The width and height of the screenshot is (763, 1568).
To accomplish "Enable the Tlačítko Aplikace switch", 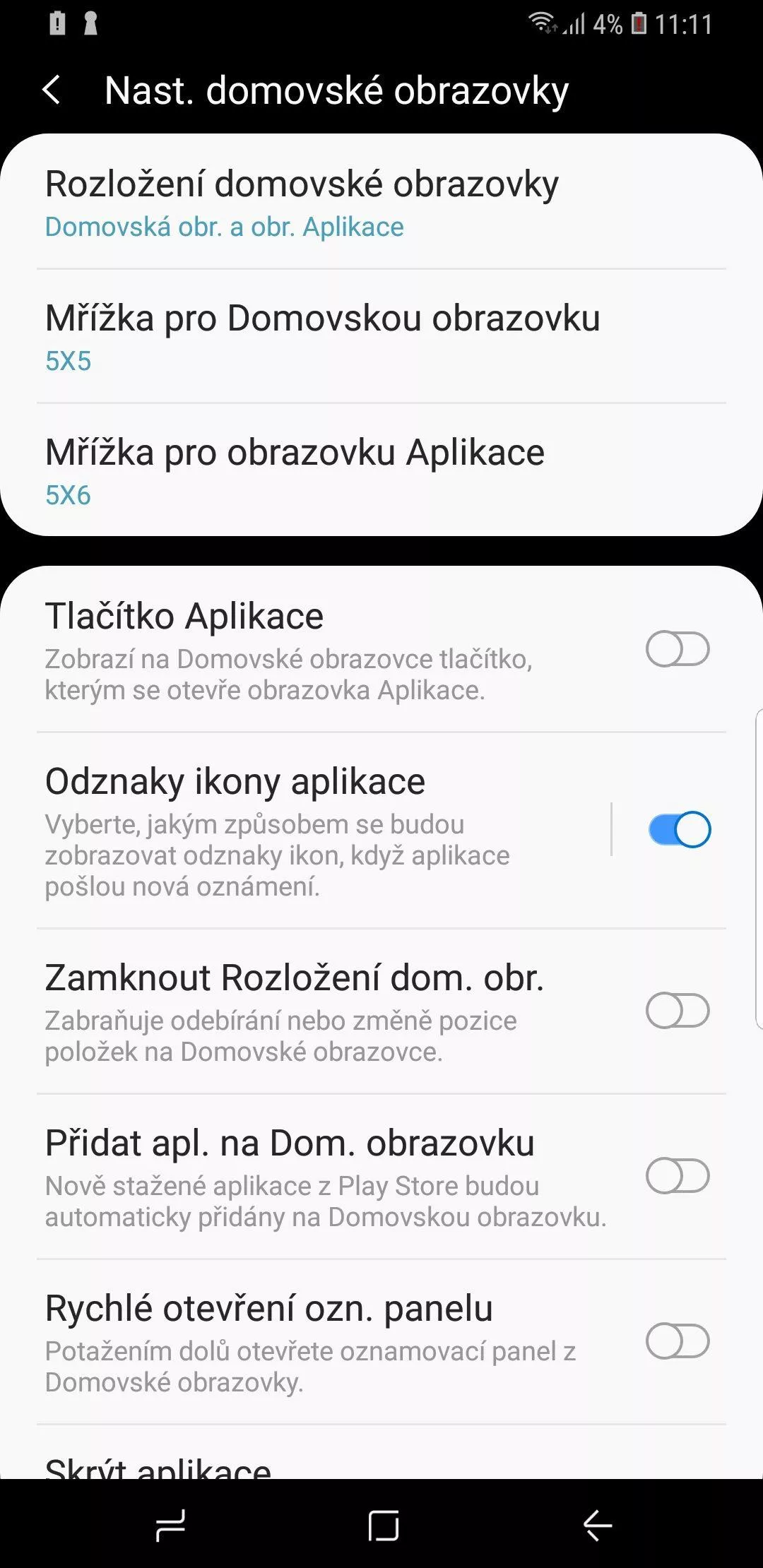I will [678, 649].
